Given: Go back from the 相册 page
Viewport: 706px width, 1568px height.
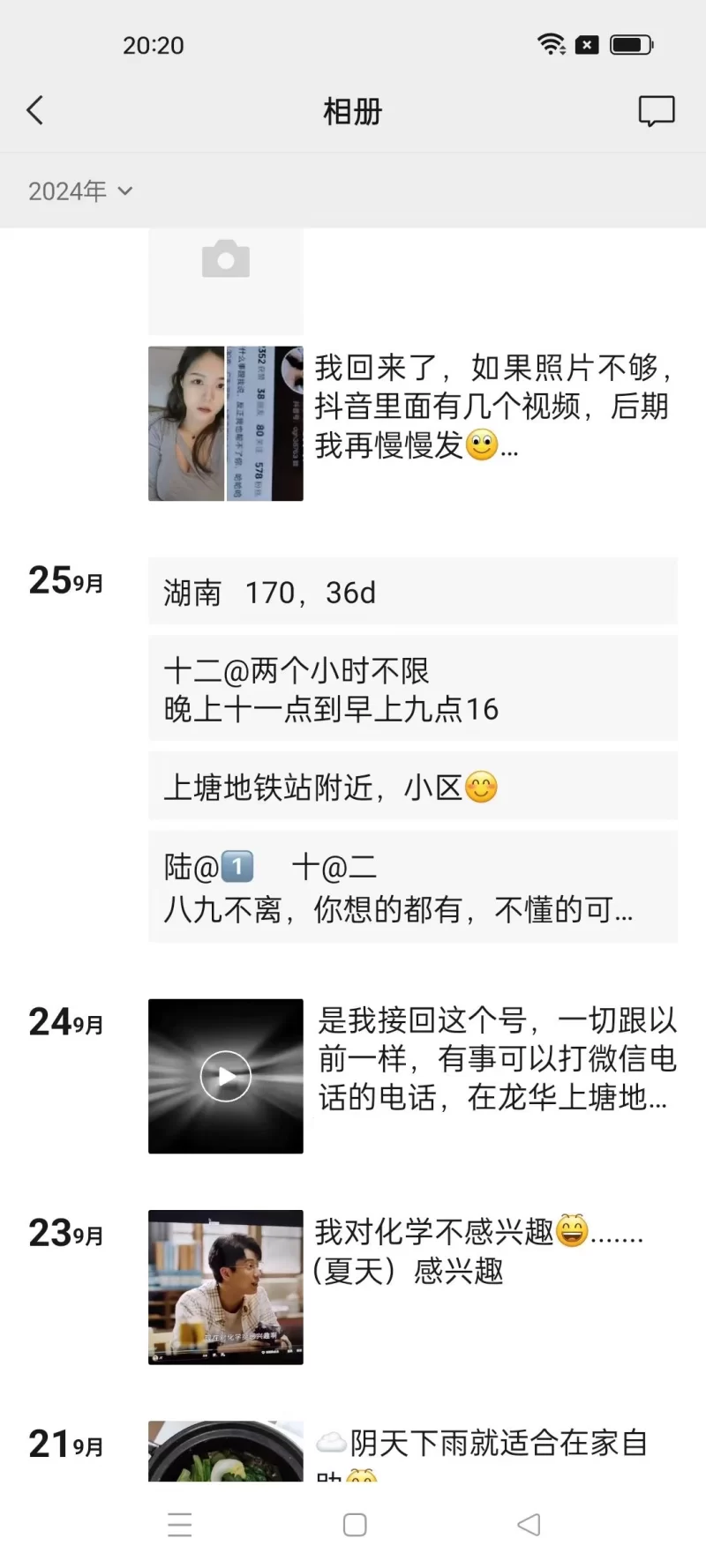Looking at the screenshot, I should [x=35, y=111].
